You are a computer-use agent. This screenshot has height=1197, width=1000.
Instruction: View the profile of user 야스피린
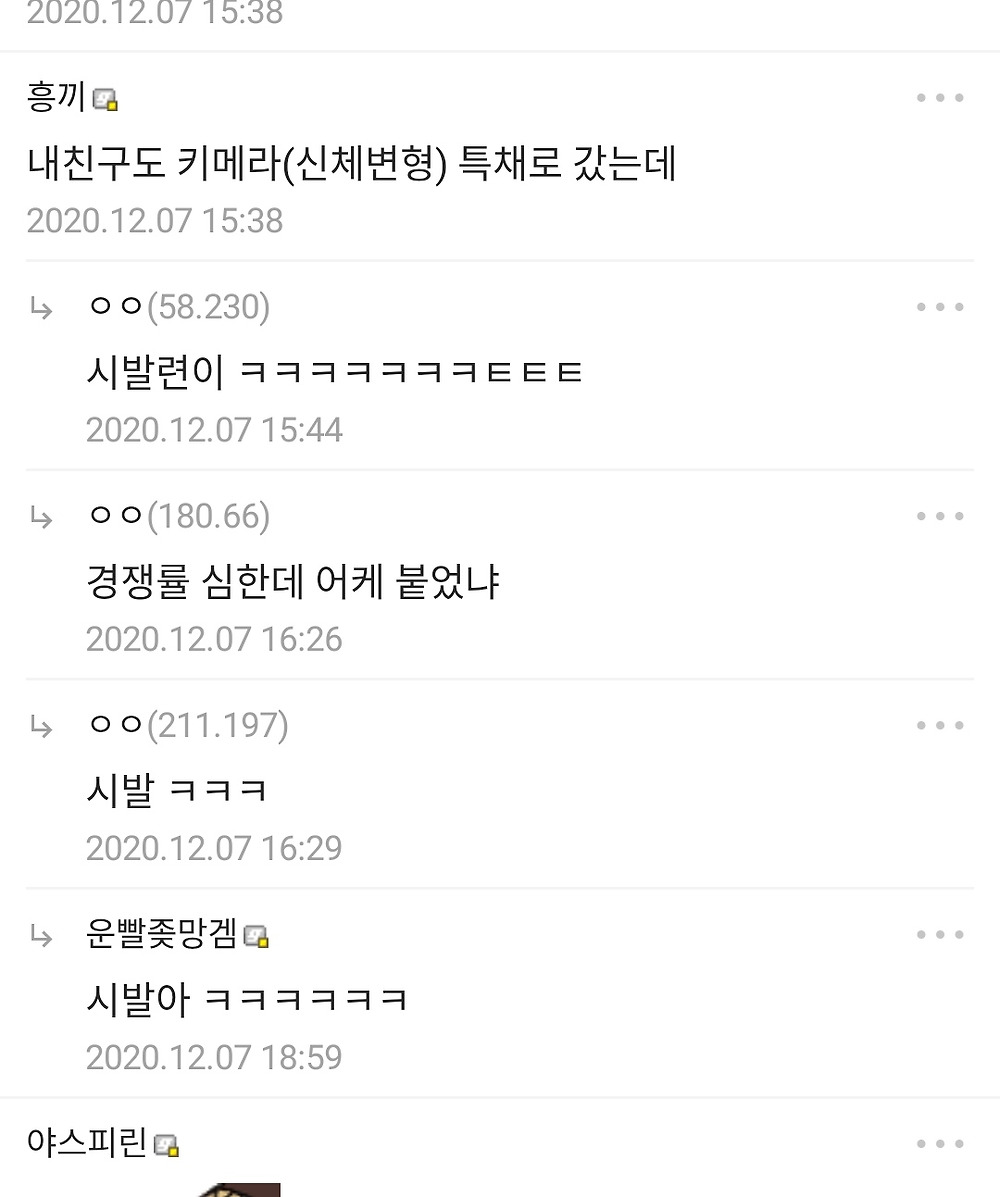(x=88, y=1142)
